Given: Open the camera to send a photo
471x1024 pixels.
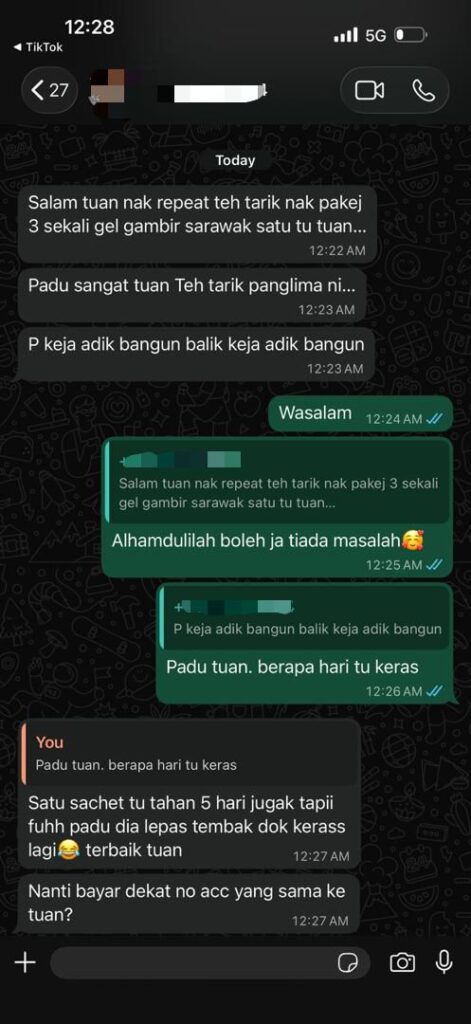Looking at the screenshot, I should [402, 962].
